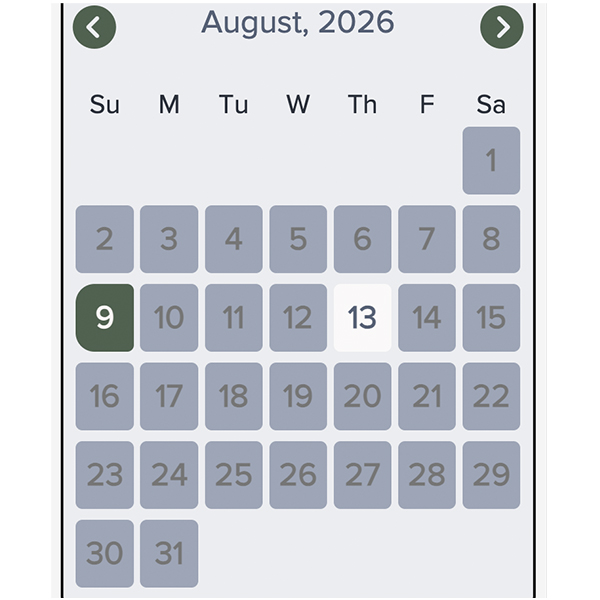
Task: Select date 31 in the calendar
Action: tap(169, 553)
